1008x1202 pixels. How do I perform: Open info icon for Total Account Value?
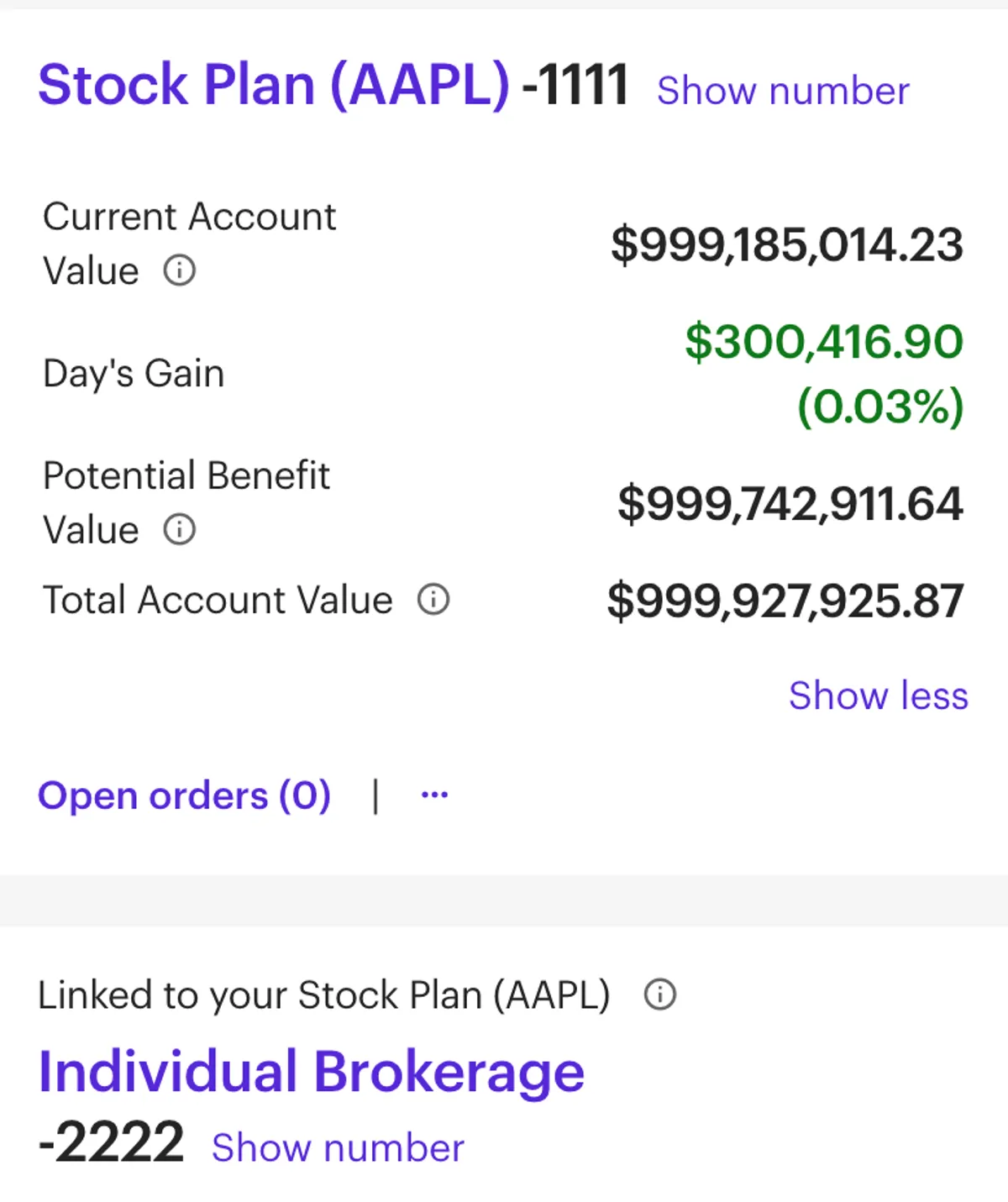[x=433, y=600]
